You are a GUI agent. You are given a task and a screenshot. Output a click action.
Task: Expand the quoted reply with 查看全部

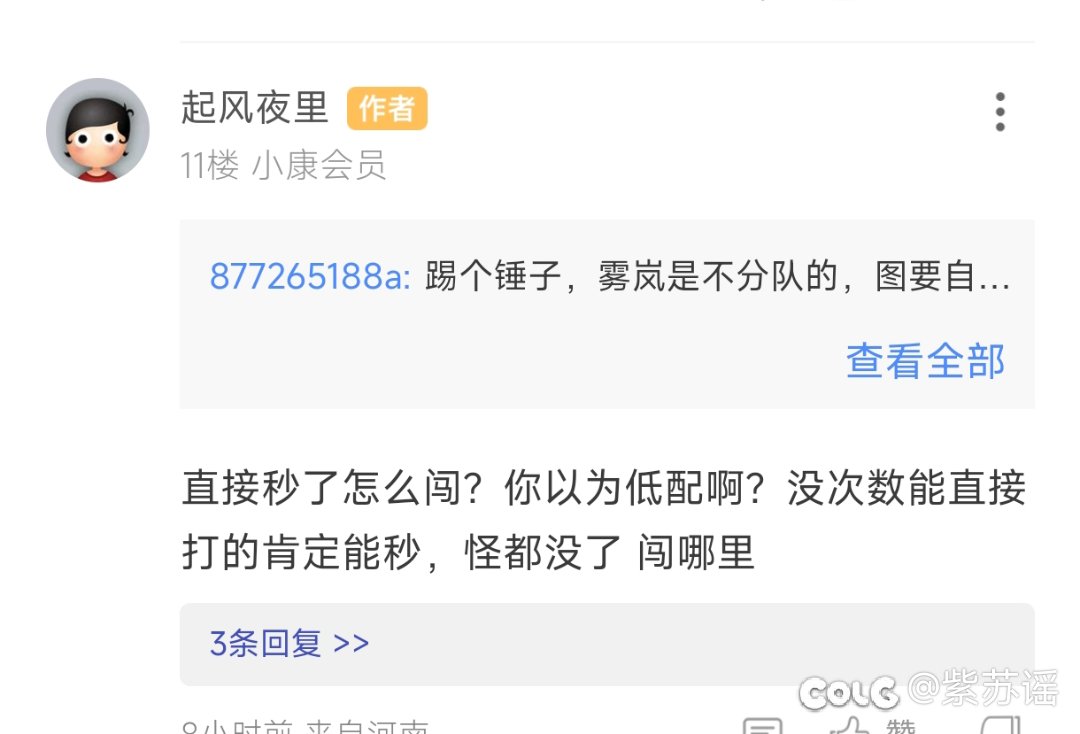[x=925, y=360]
